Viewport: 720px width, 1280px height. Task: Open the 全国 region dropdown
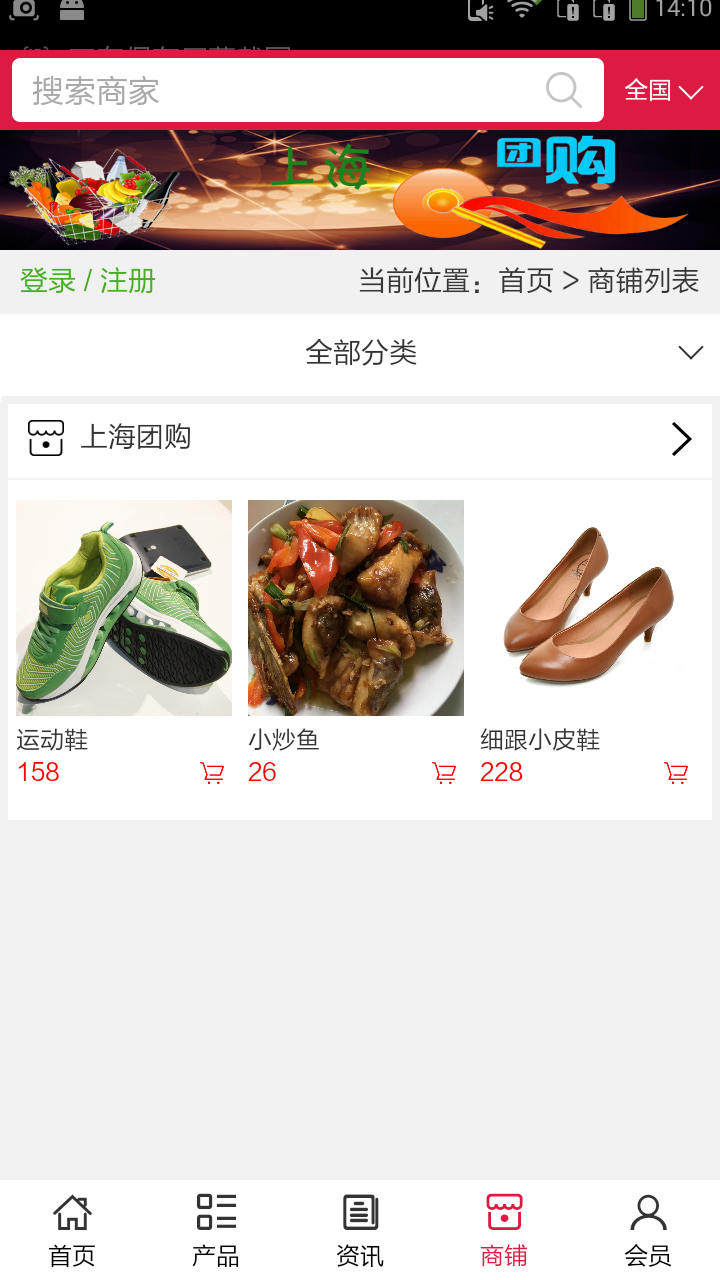(x=663, y=91)
